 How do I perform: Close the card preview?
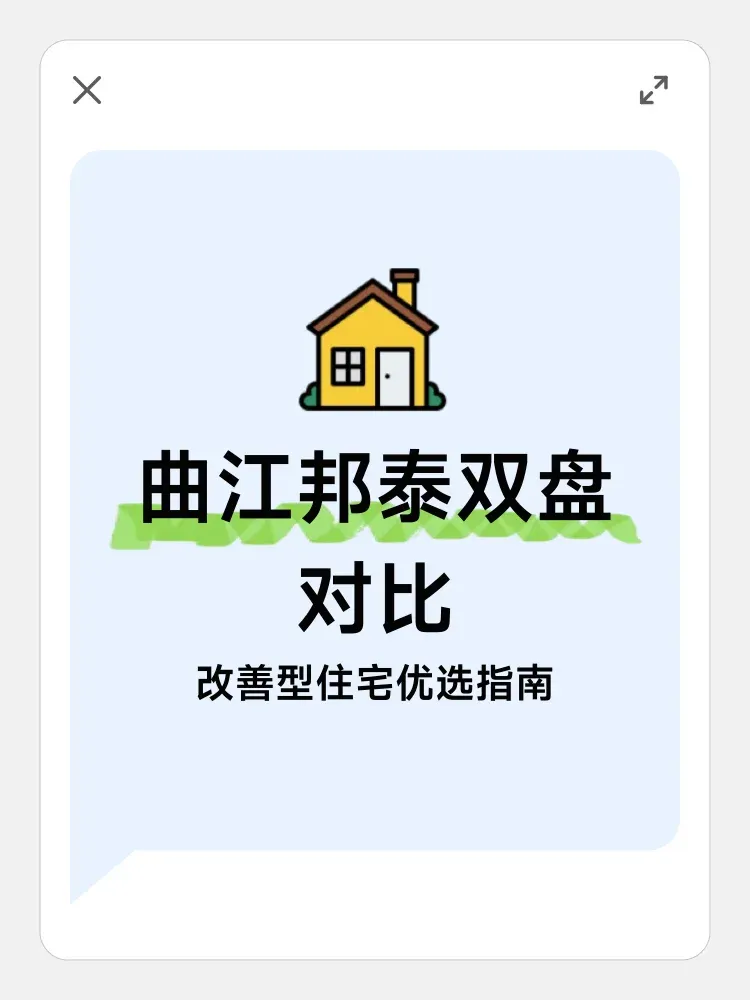click(x=87, y=90)
